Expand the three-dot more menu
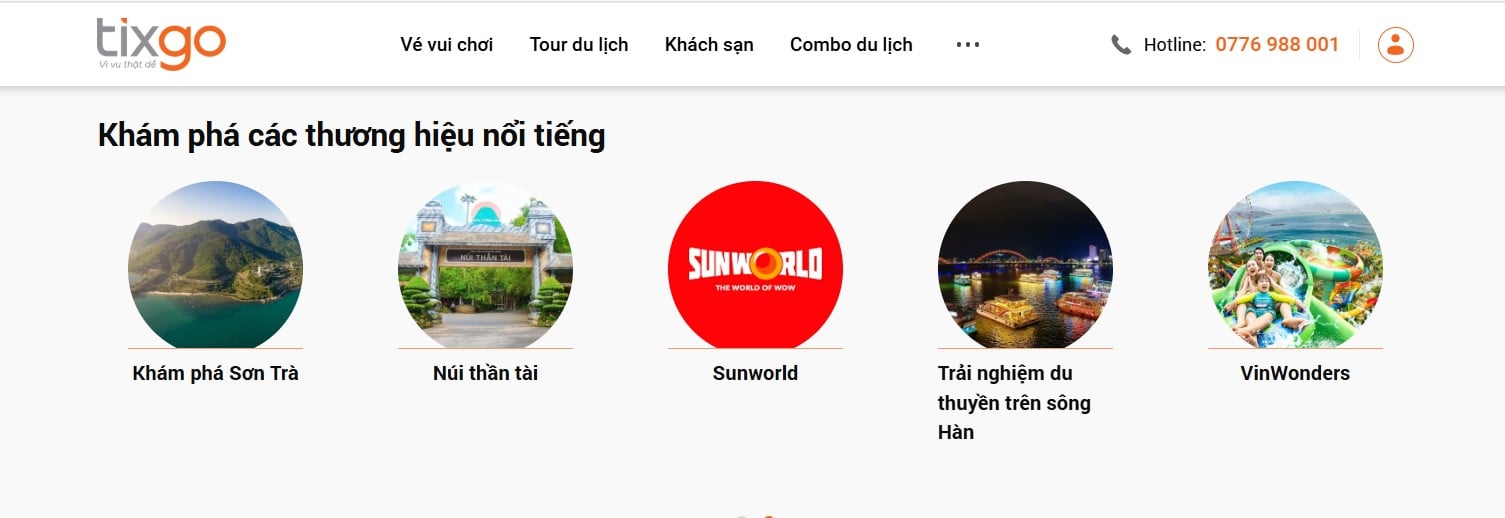Viewport: 1505px width, 518px height. (967, 44)
